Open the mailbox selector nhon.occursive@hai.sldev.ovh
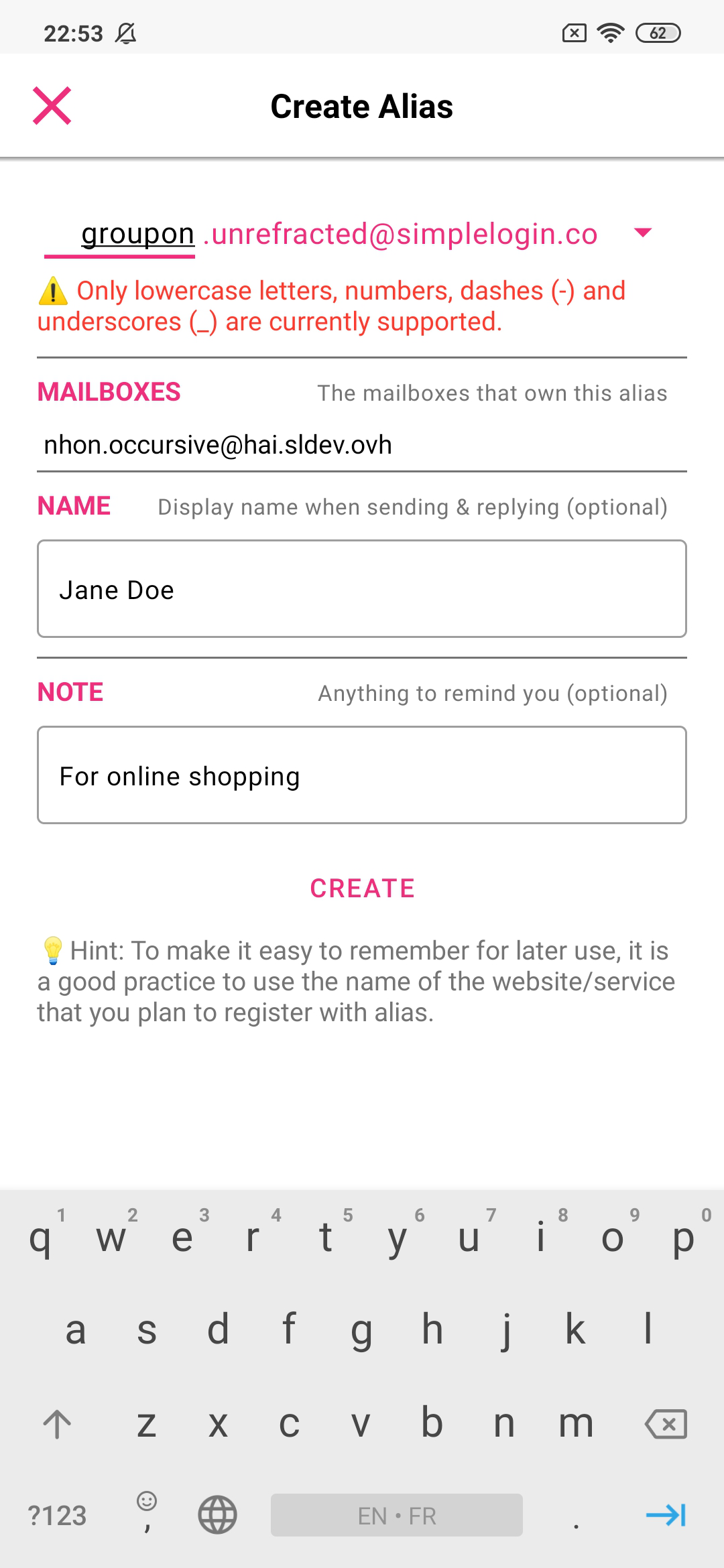Screen dimensions: 724x1568 (x=362, y=445)
